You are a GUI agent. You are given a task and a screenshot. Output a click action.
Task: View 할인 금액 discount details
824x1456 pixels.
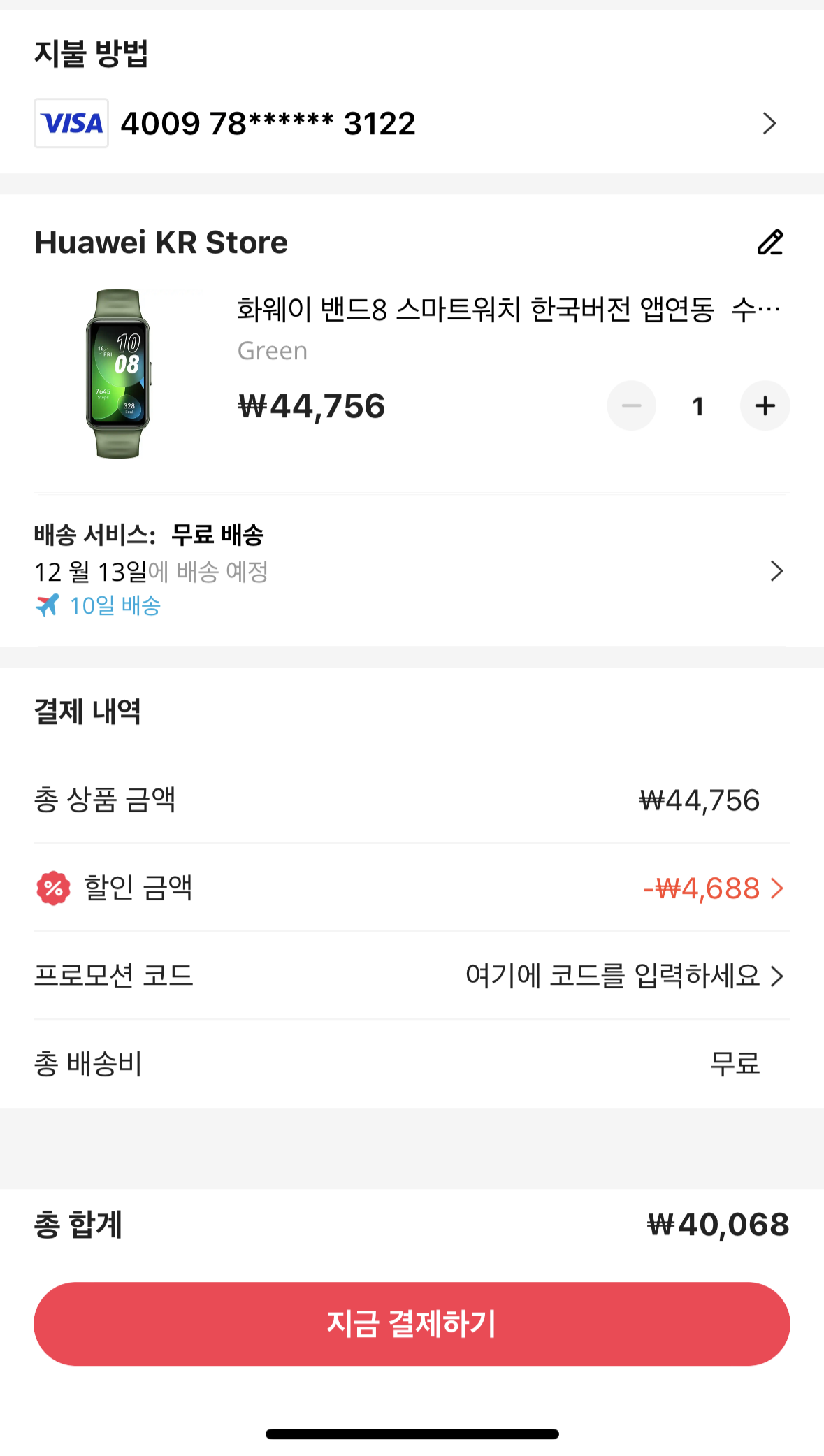[713, 888]
